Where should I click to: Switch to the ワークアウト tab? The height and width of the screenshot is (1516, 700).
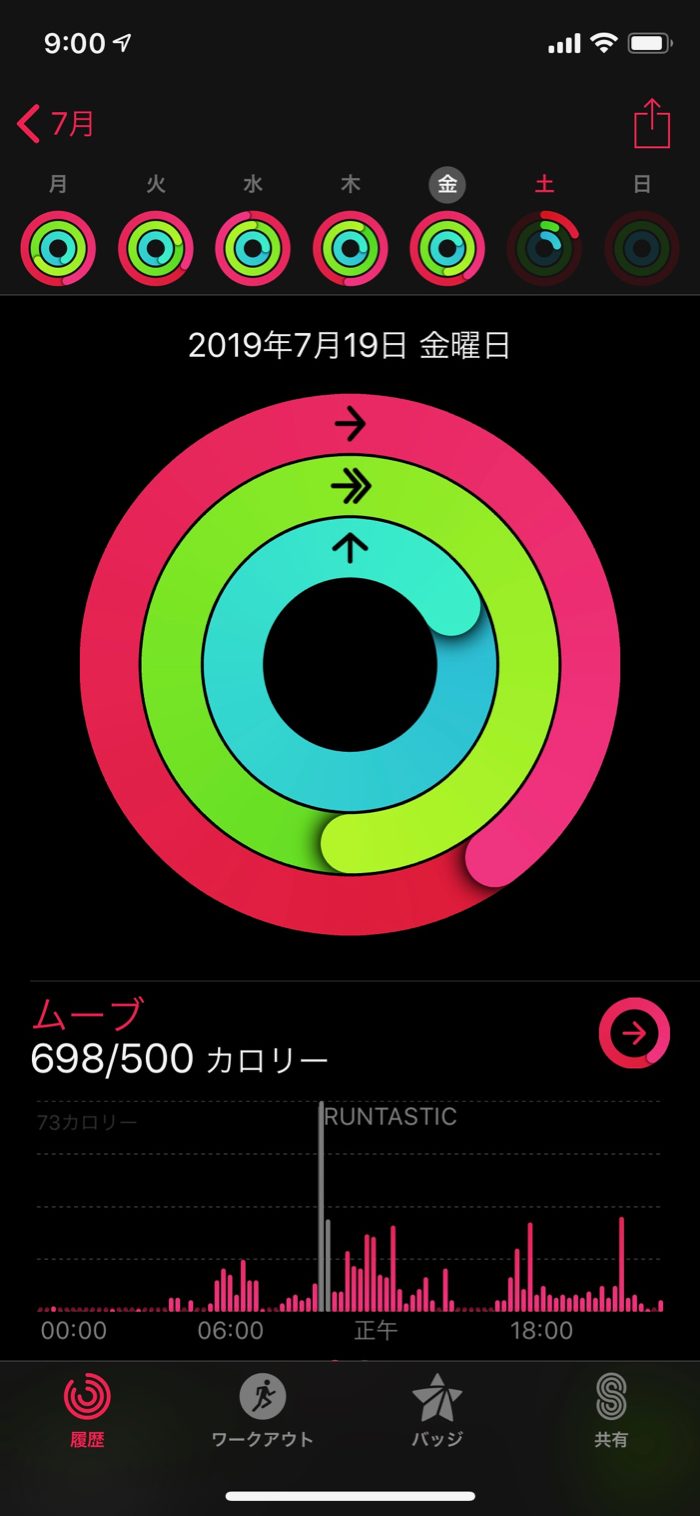(262, 1409)
